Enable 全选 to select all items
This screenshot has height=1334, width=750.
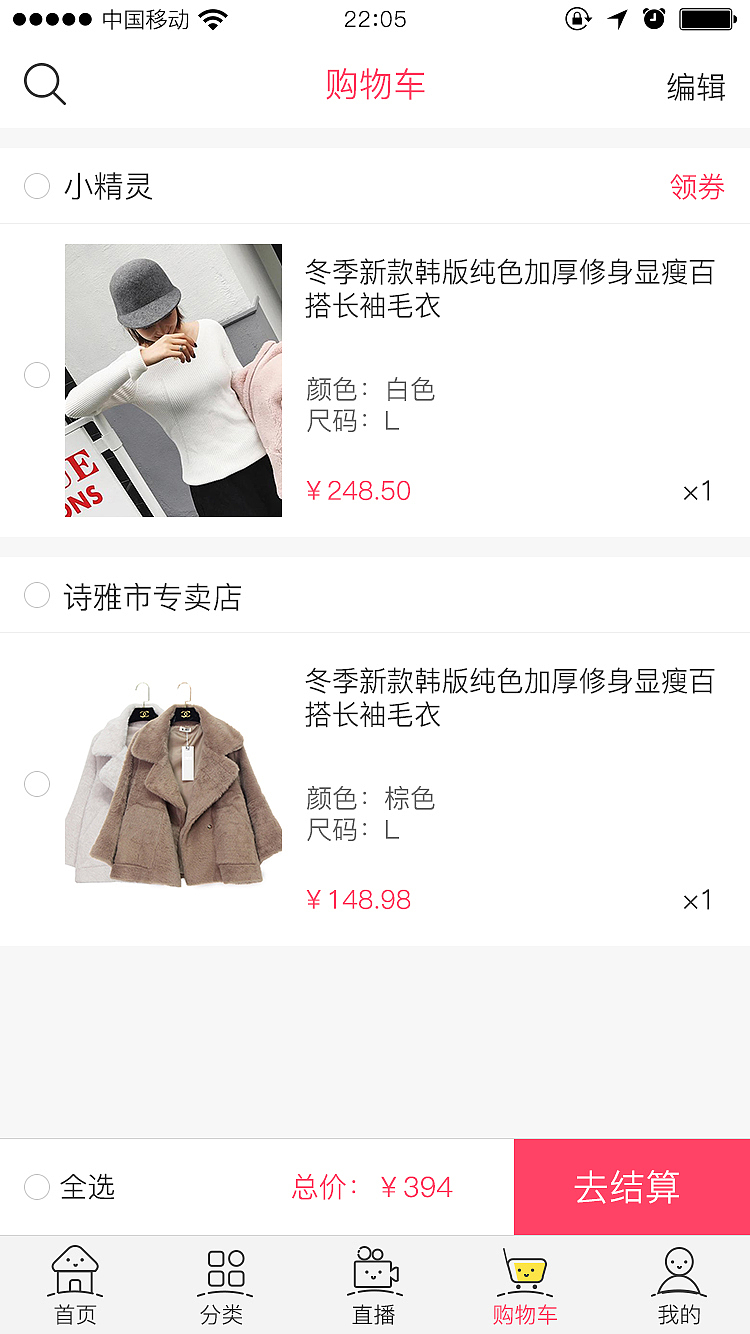37,1187
